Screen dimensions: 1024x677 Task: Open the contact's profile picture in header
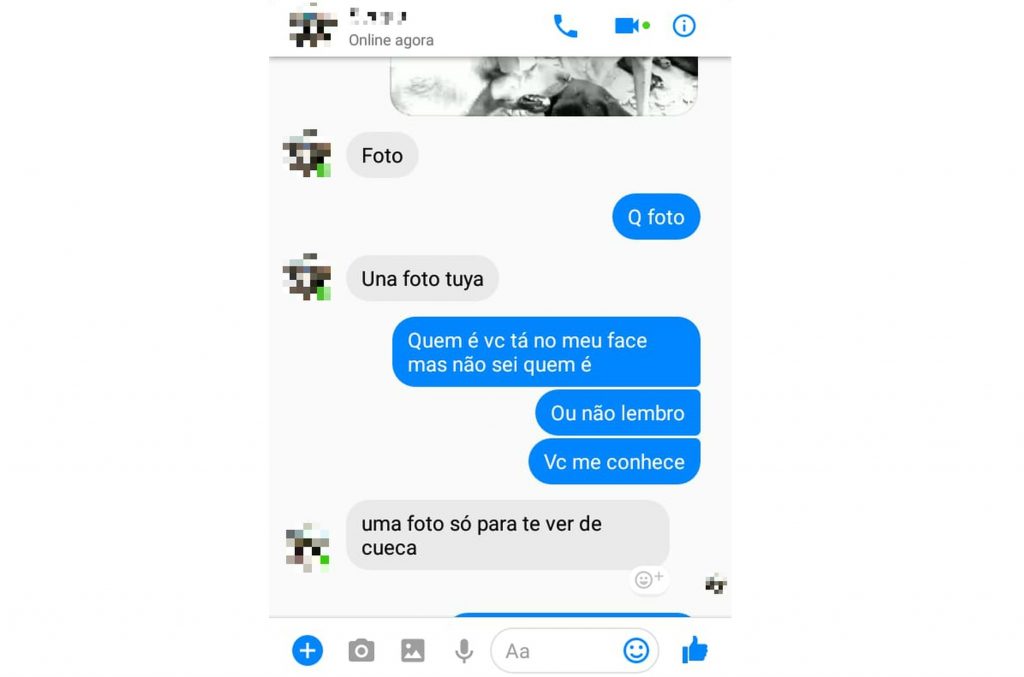(x=312, y=27)
